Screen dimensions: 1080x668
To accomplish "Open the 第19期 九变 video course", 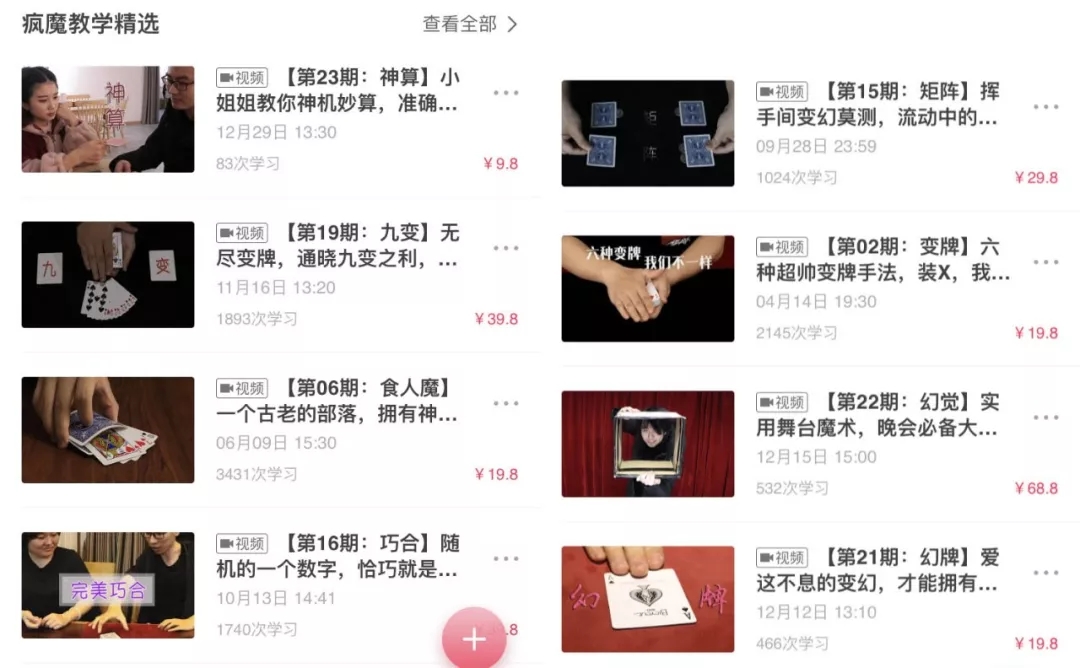I will tap(338, 246).
